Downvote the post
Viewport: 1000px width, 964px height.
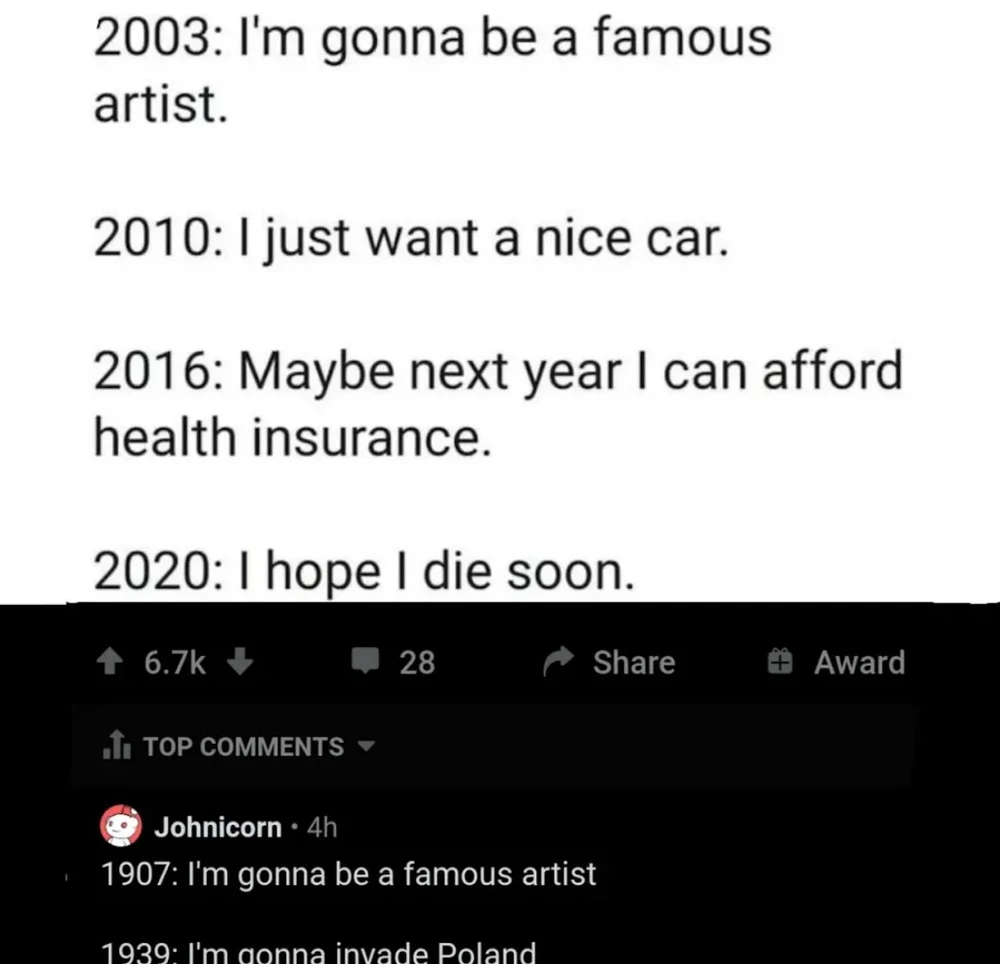[240, 662]
